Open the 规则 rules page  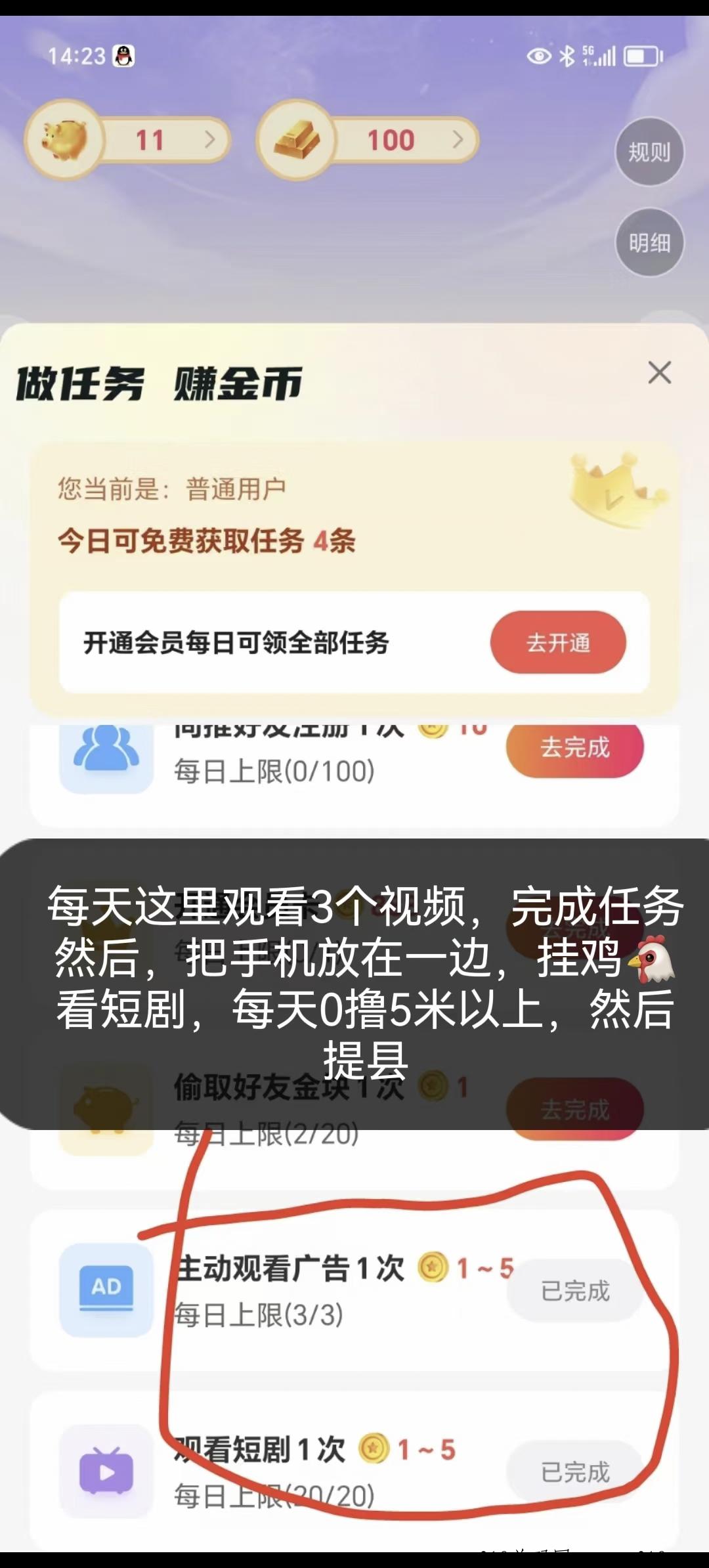[x=649, y=152]
